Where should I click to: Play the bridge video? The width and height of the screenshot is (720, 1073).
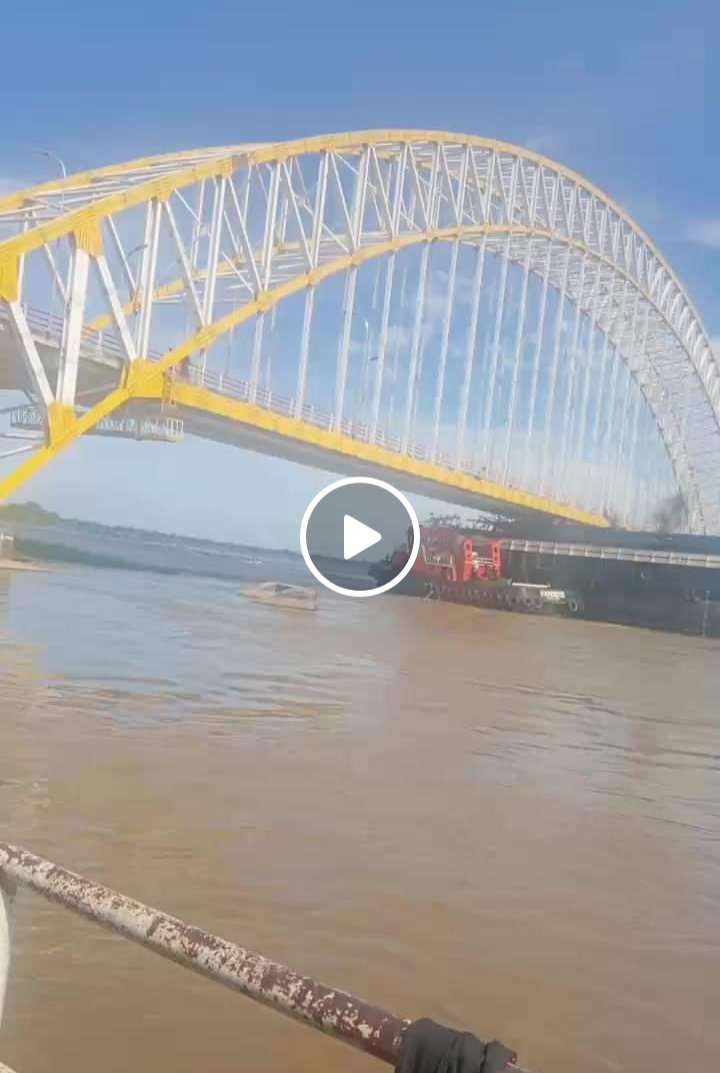click(360, 537)
